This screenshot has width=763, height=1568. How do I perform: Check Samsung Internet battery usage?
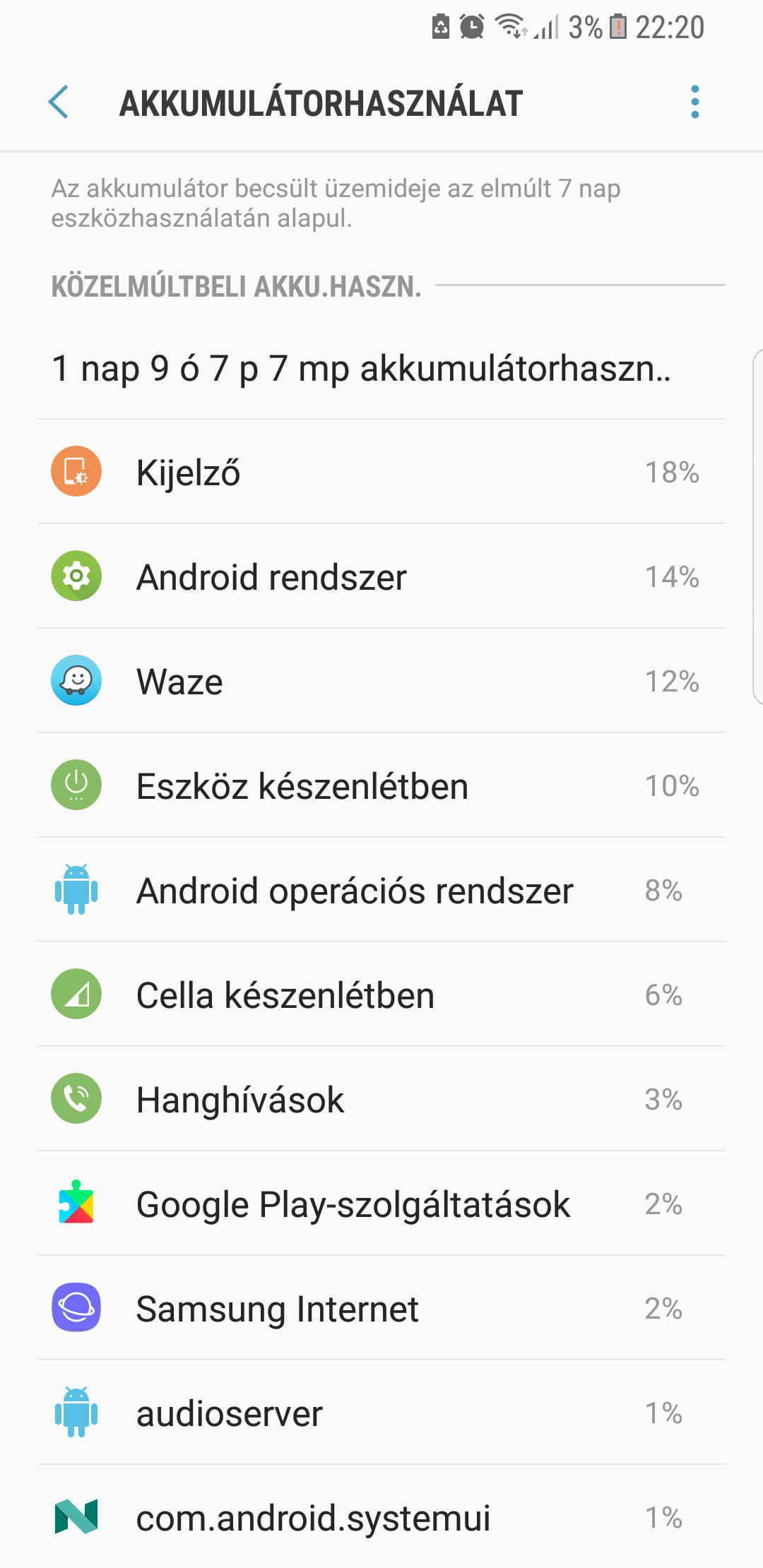(381, 1308)
